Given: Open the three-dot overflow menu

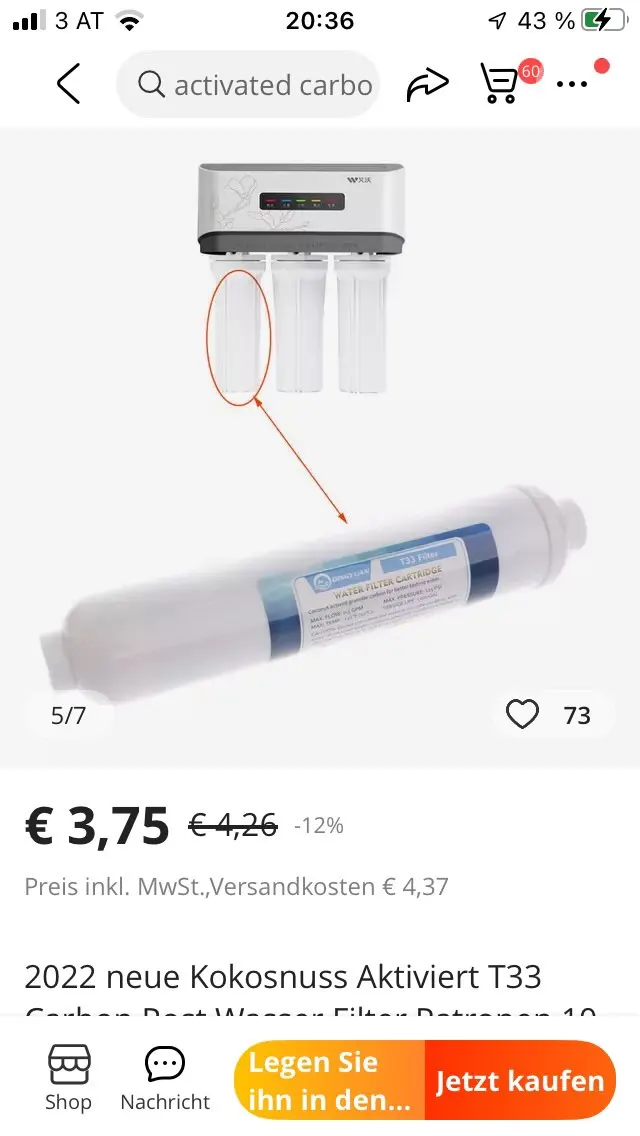Looking at the screenshot, I should coord(572,84).
